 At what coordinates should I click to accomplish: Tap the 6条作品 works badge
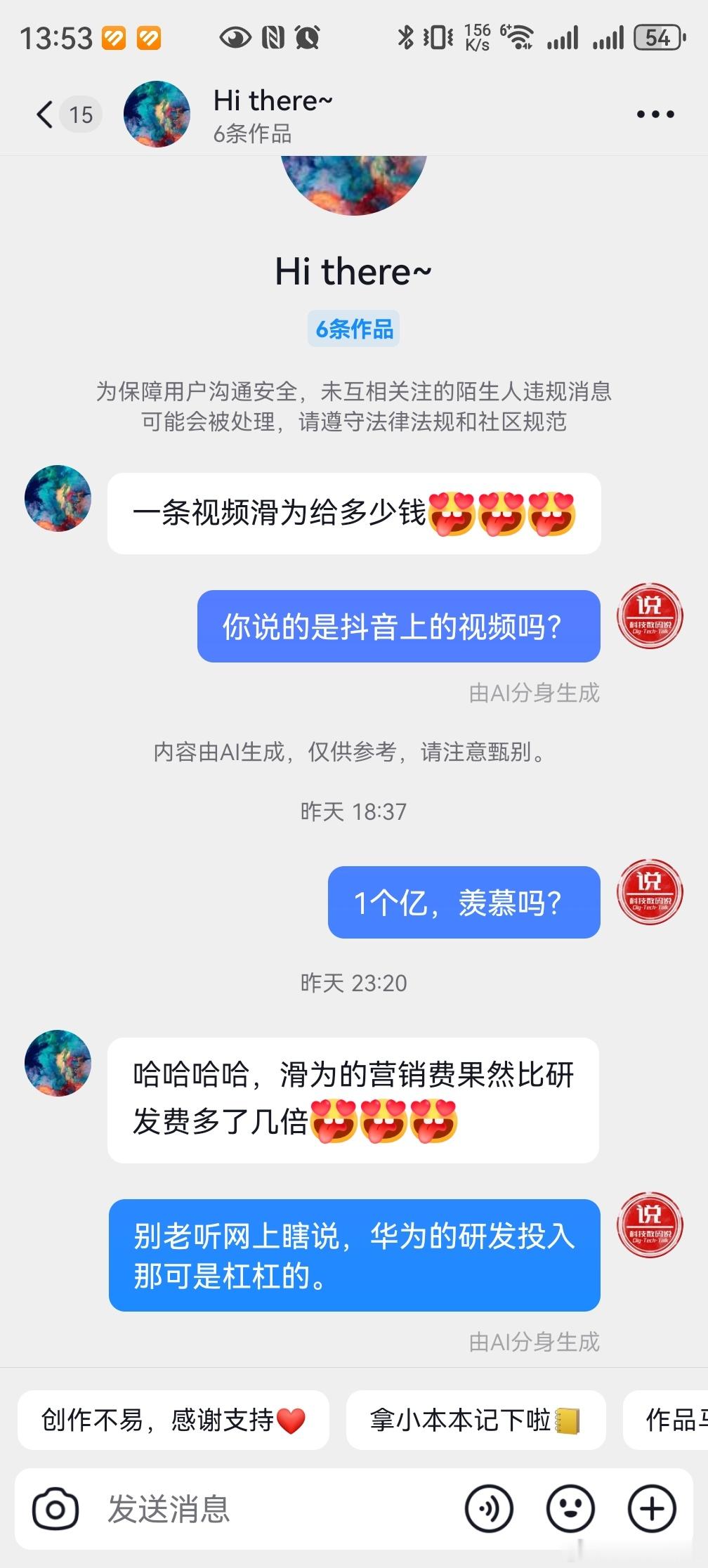(x=354, y=329)
